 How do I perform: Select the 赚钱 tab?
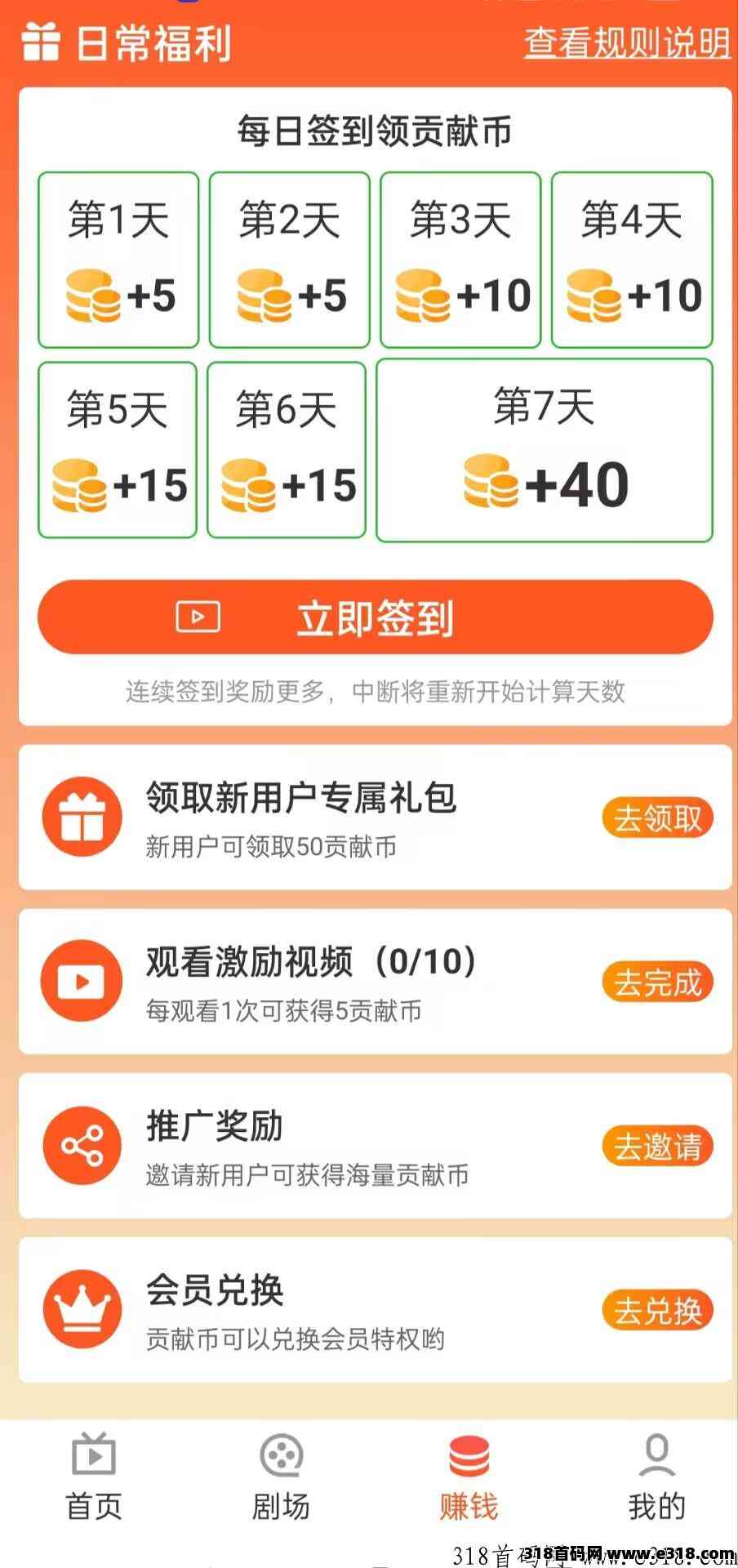coord(469,1478)
